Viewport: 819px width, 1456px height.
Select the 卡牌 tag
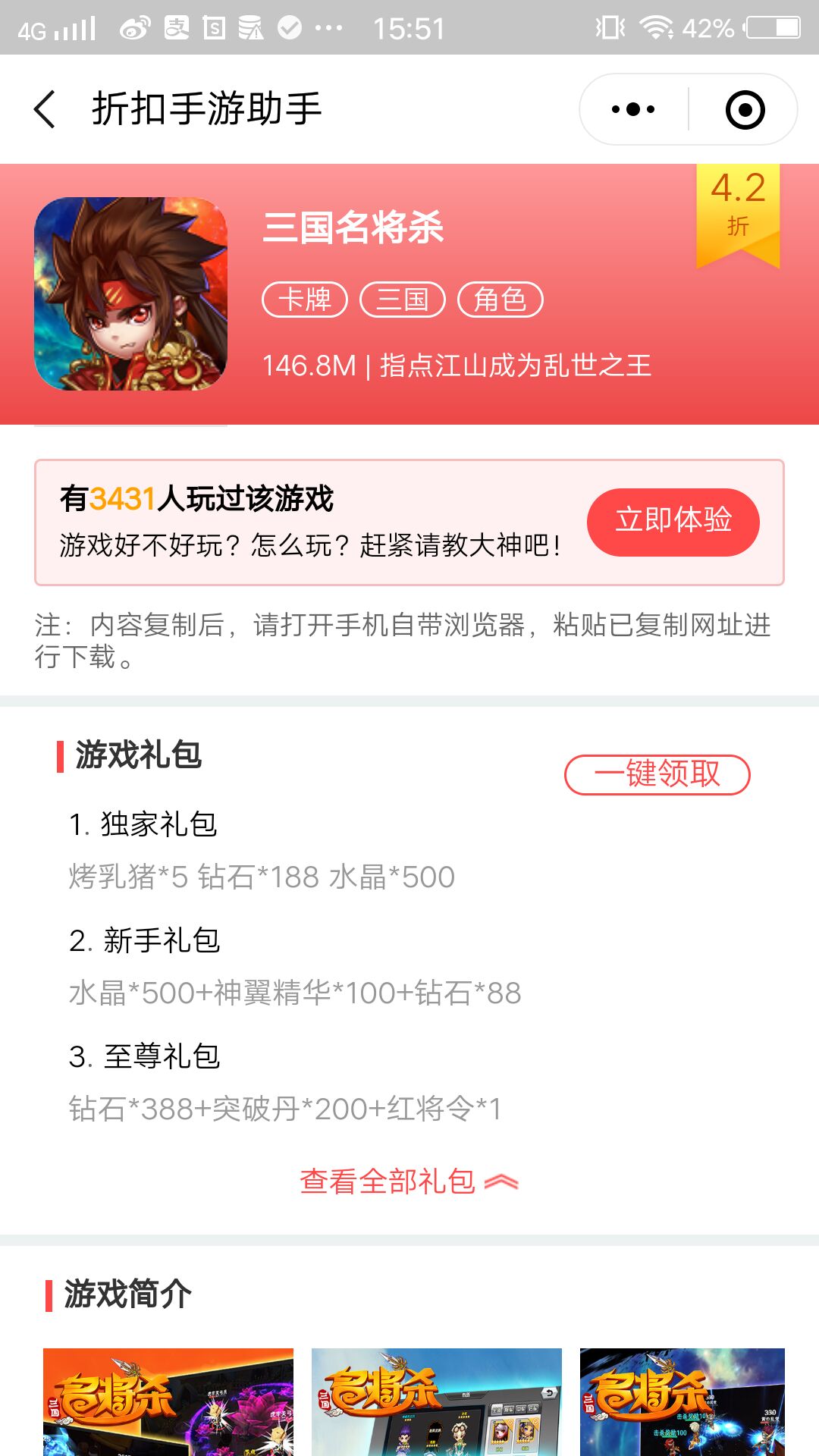click(x=305, y=300)
